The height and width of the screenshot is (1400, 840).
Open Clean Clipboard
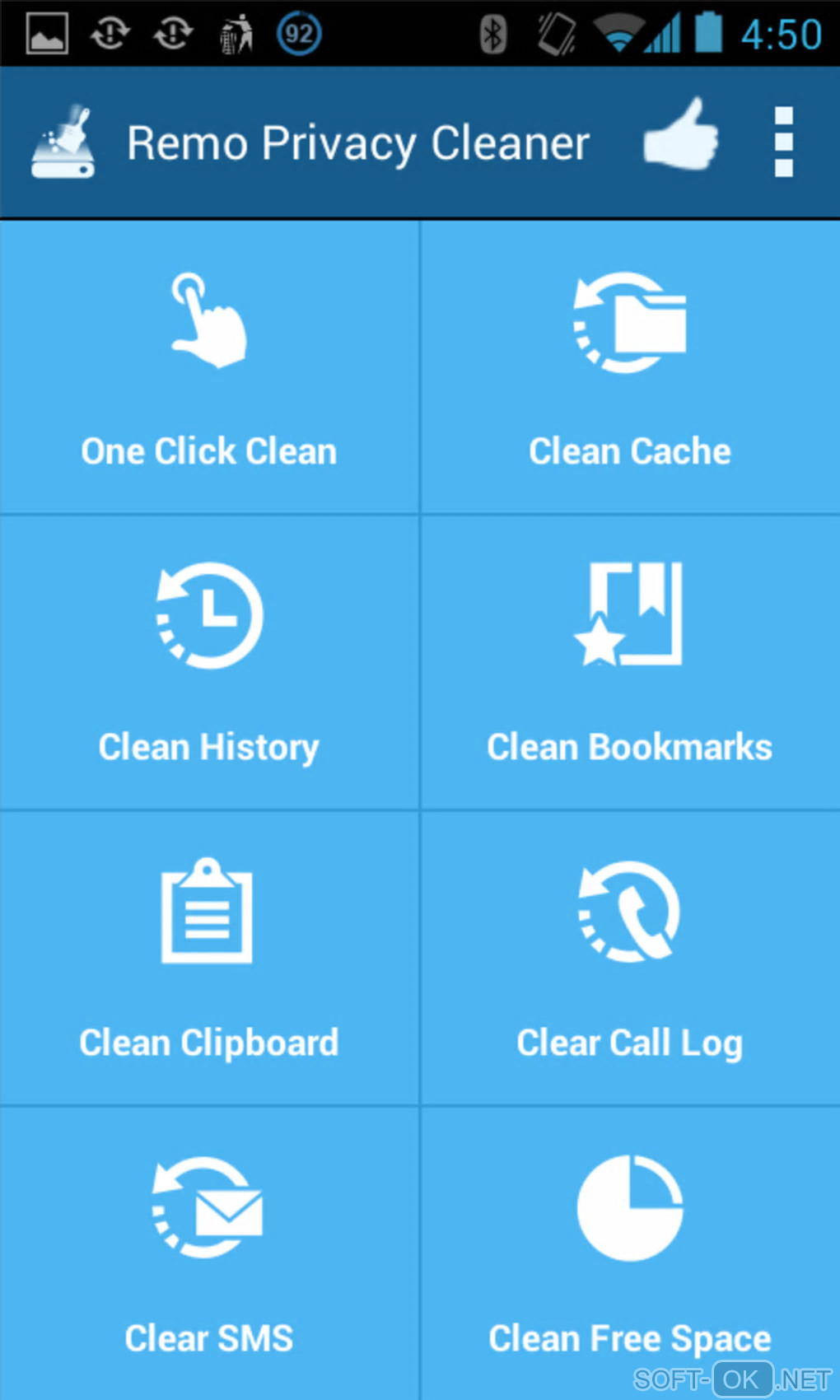click(209, 958)
